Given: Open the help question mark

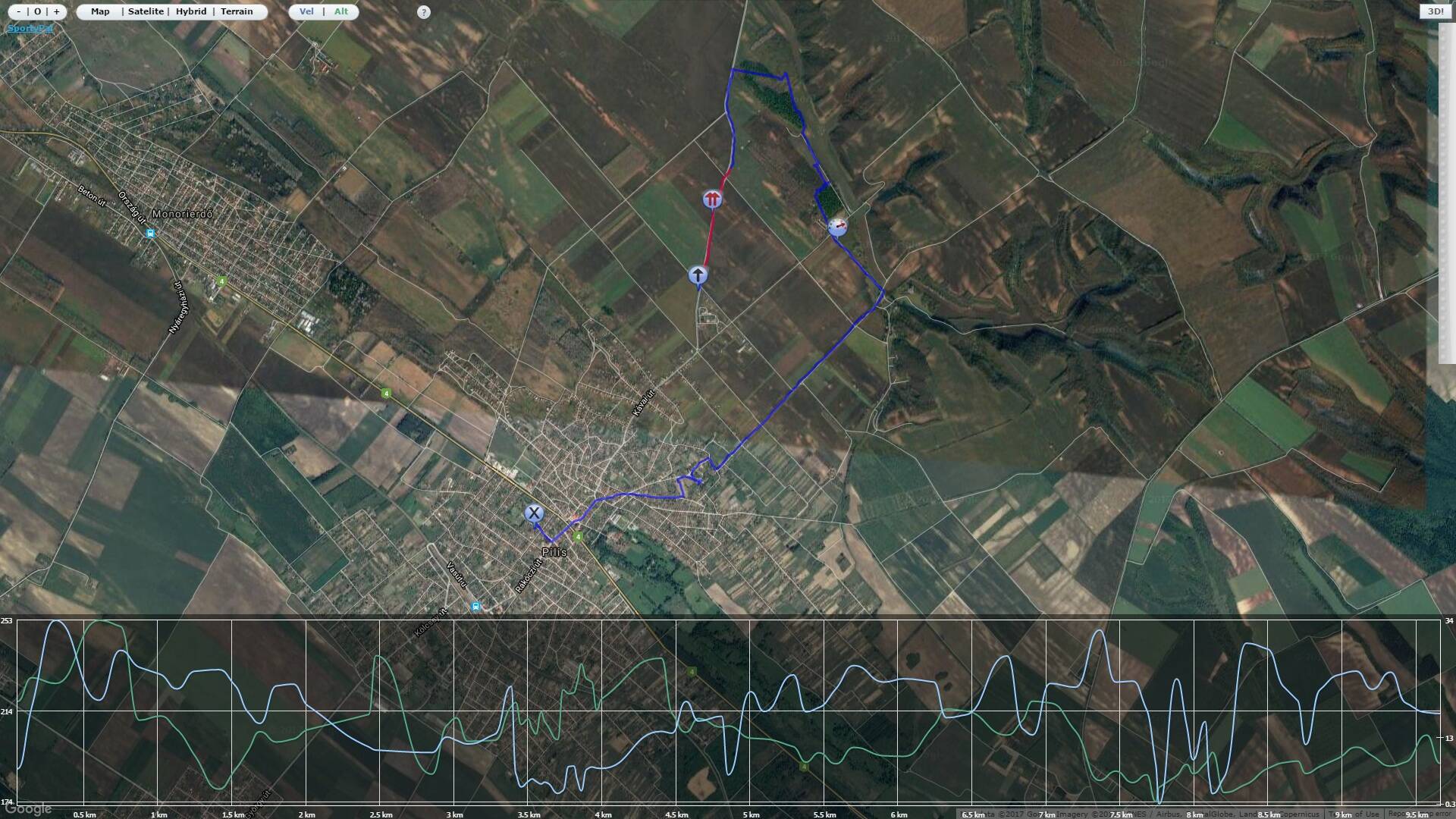Looking at the screenshot, I should pos(424,12).
